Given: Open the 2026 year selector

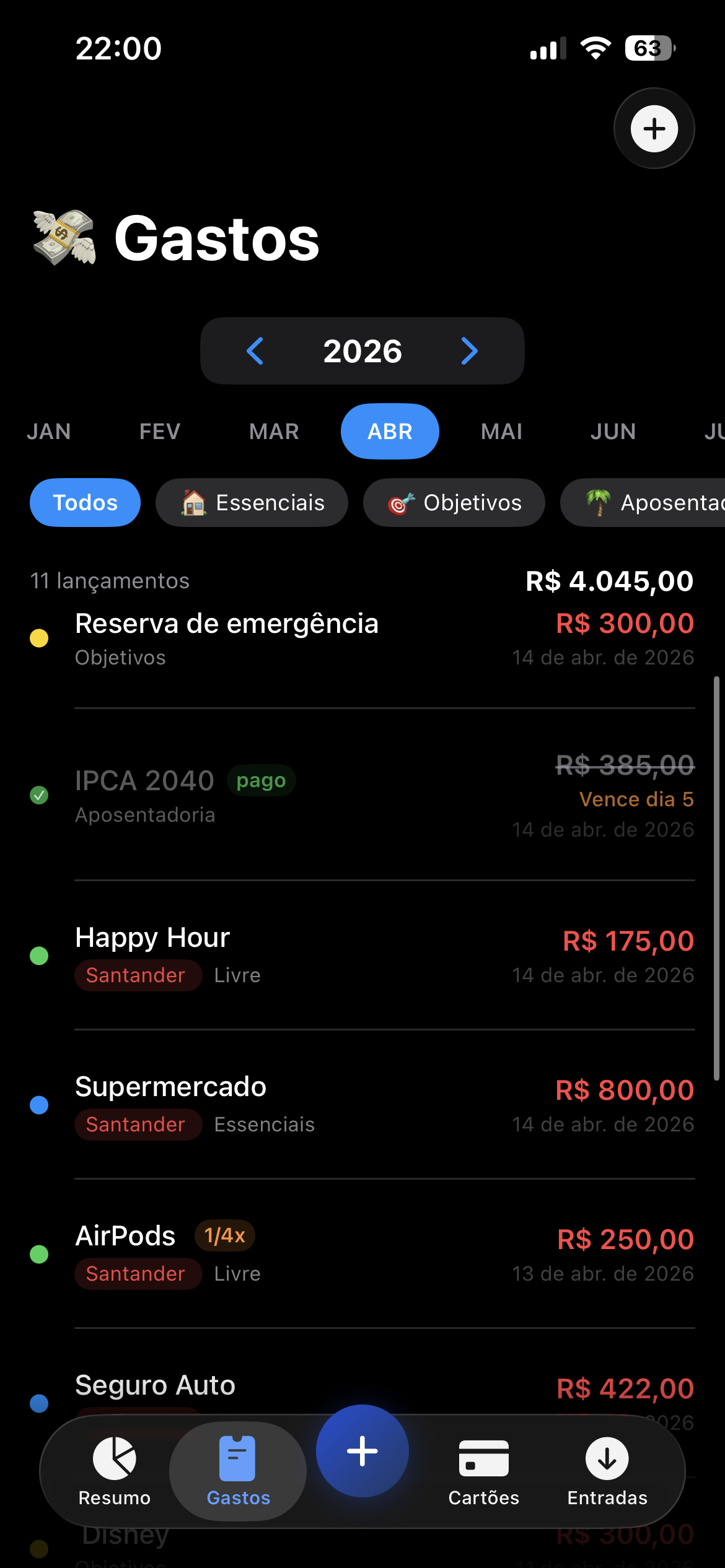Looking at the screenshot, I should 362,351.
